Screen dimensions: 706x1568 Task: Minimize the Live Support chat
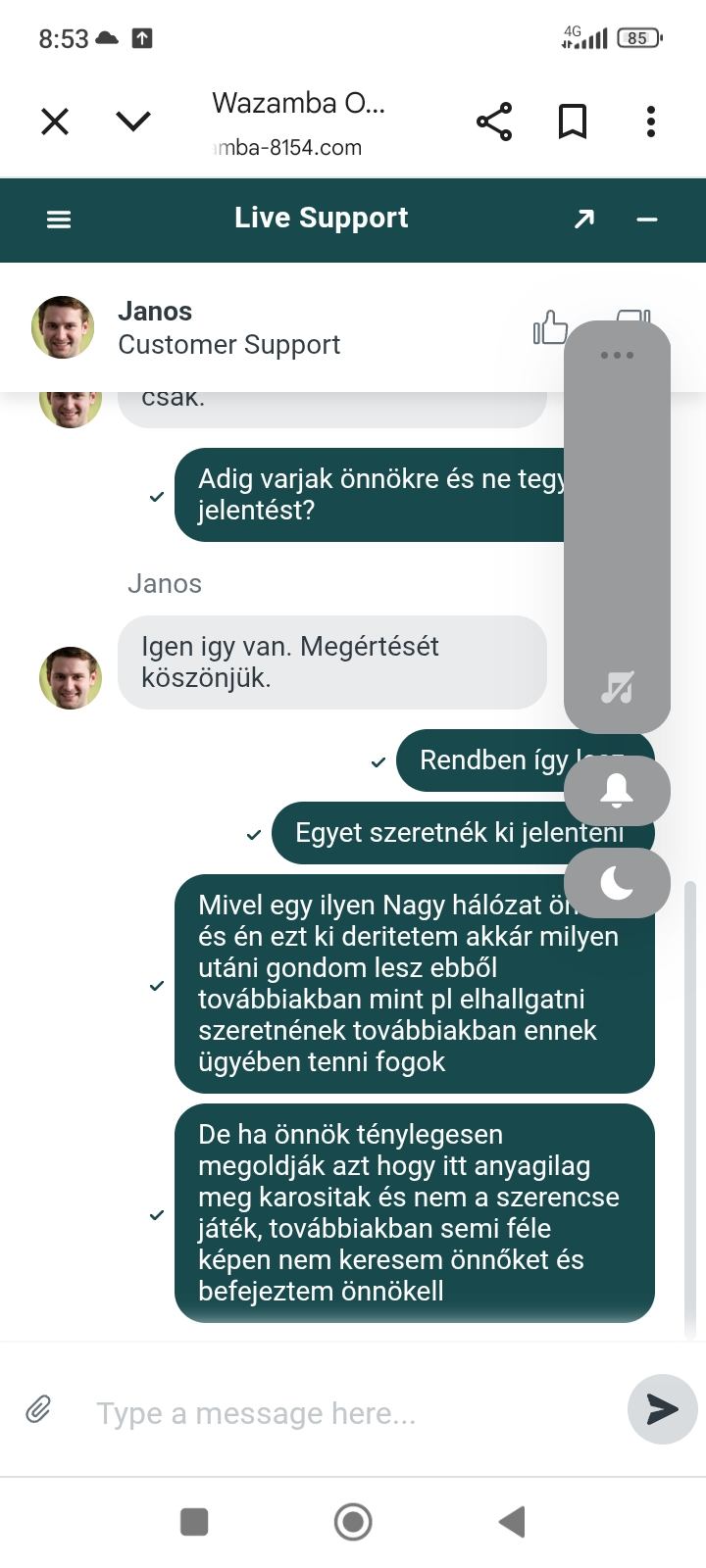[647, 220]
